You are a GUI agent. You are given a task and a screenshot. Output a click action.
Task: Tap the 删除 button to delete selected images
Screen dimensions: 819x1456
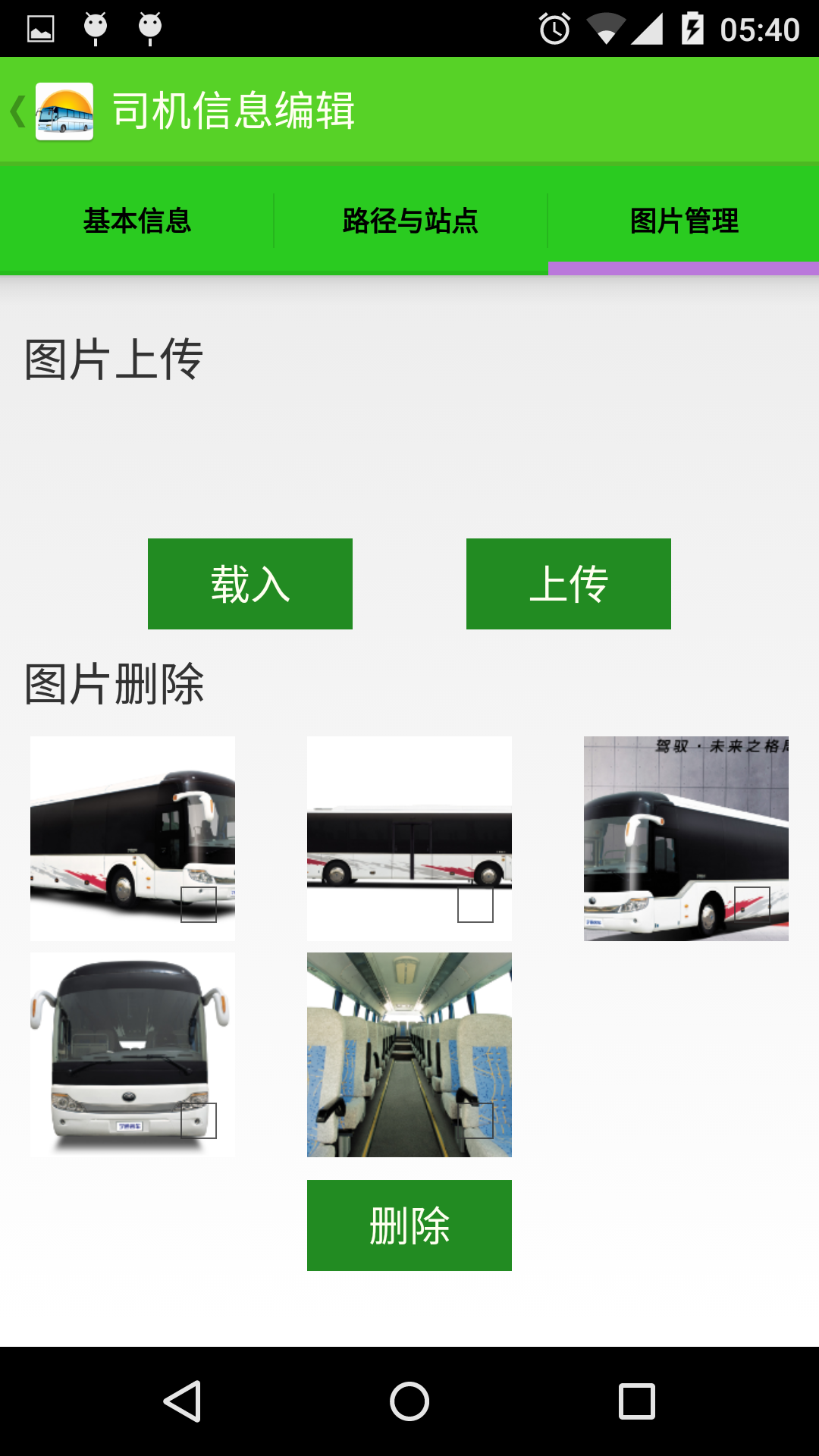tap(409, 1225)
